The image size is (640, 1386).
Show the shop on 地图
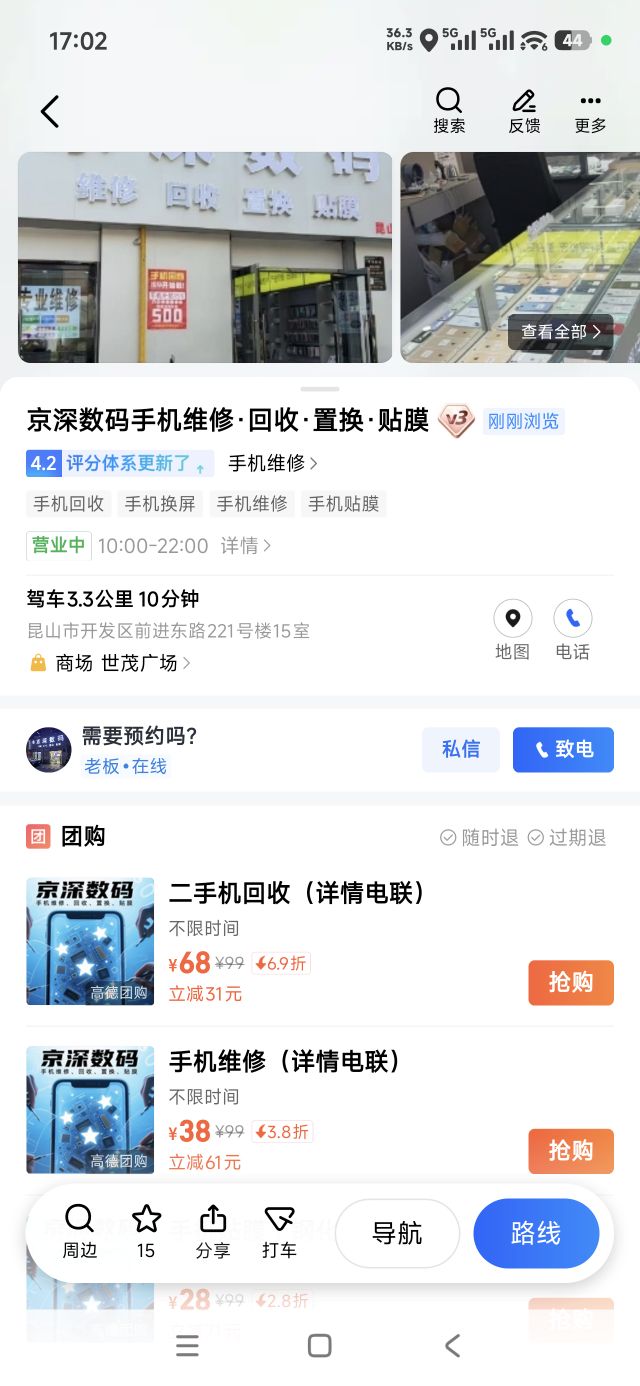pos(512,630)
